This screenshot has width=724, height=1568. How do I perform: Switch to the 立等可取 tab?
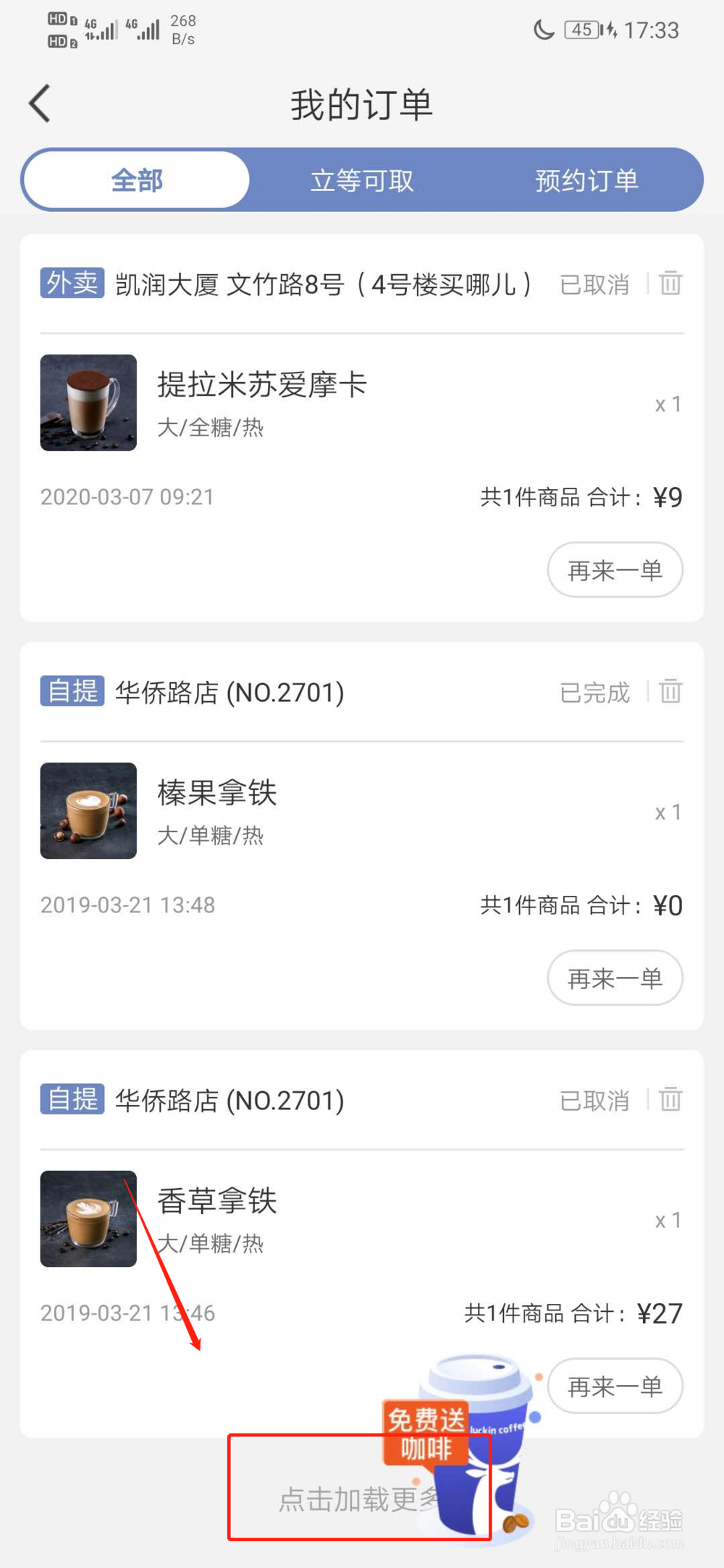click(362, 180)
